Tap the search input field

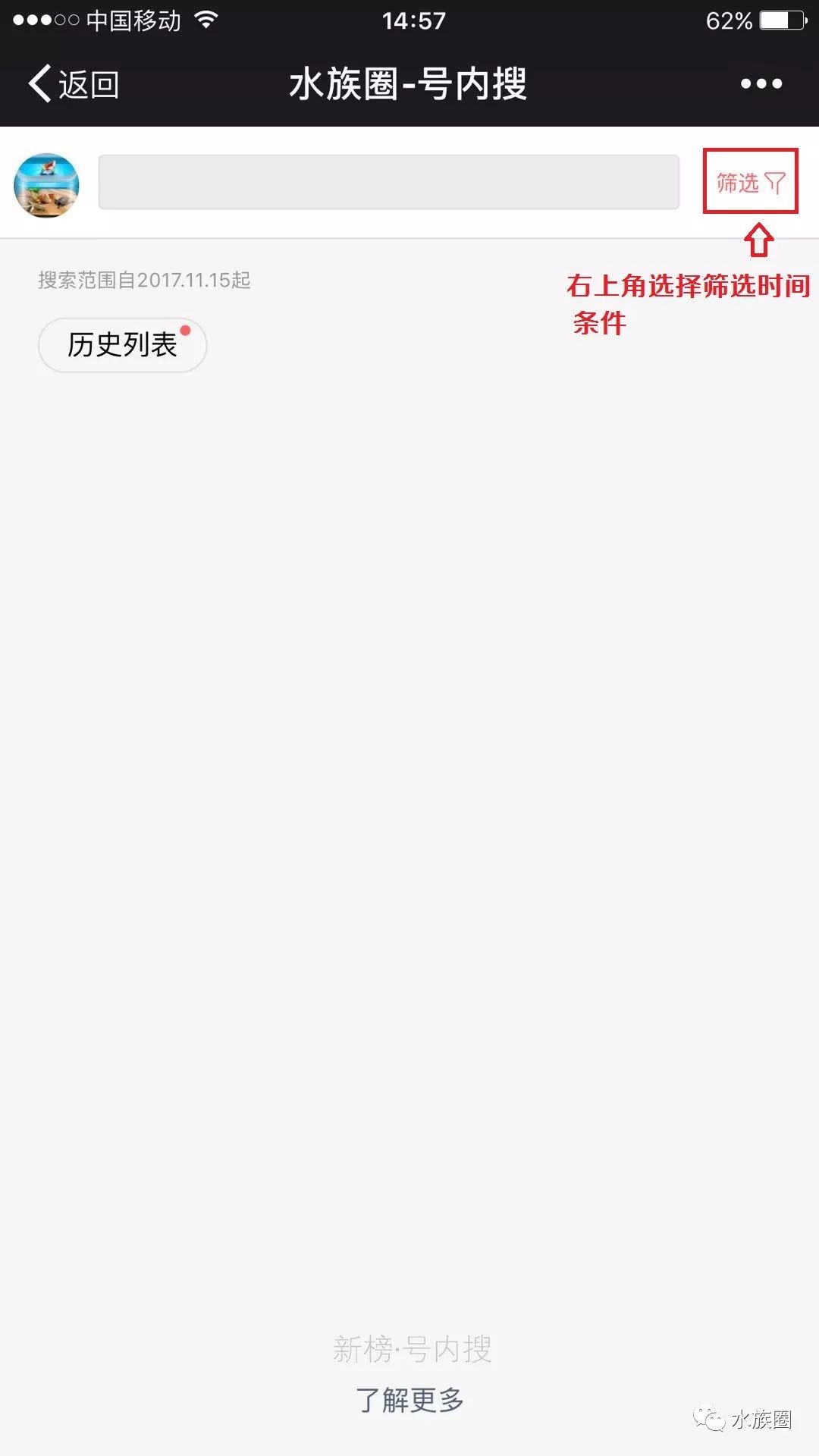389,182
